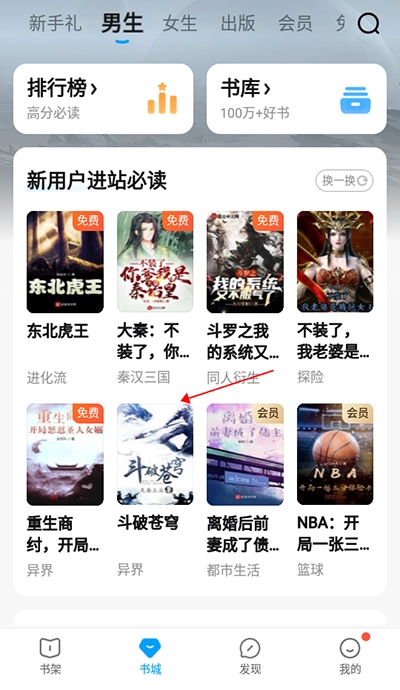Go to the 书架 bookshelf tab
Viewport: 400px width, 690px height.
(x=50, y=656)
